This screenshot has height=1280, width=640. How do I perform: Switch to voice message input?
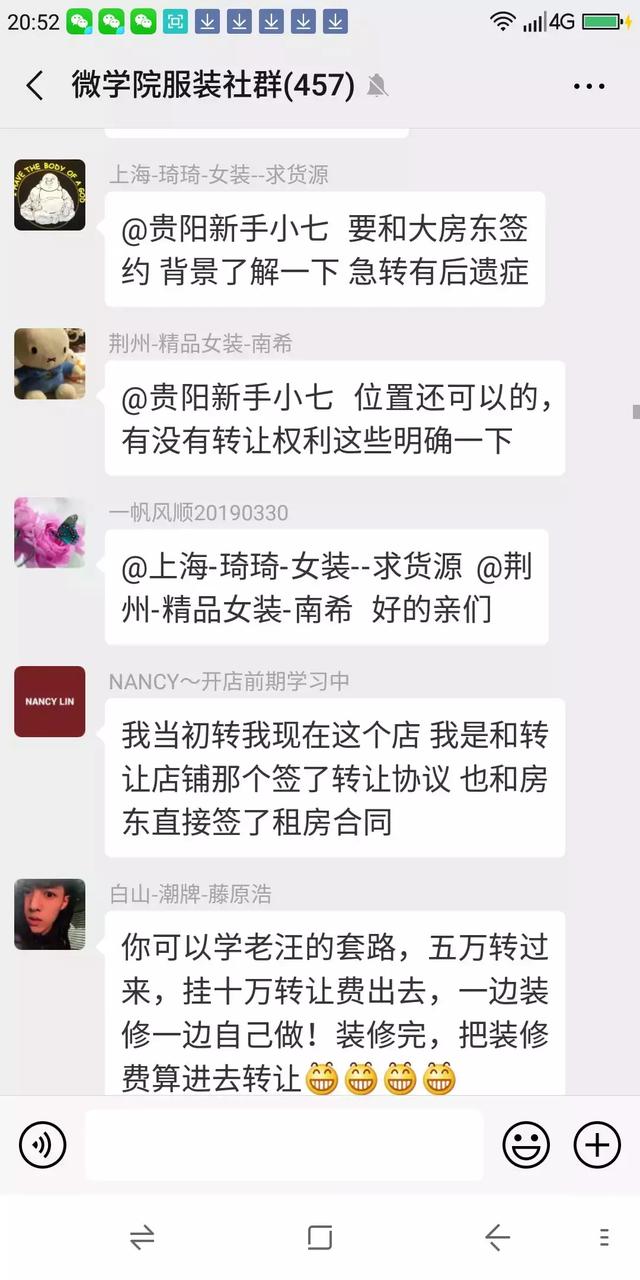[x=42, y=1145]
